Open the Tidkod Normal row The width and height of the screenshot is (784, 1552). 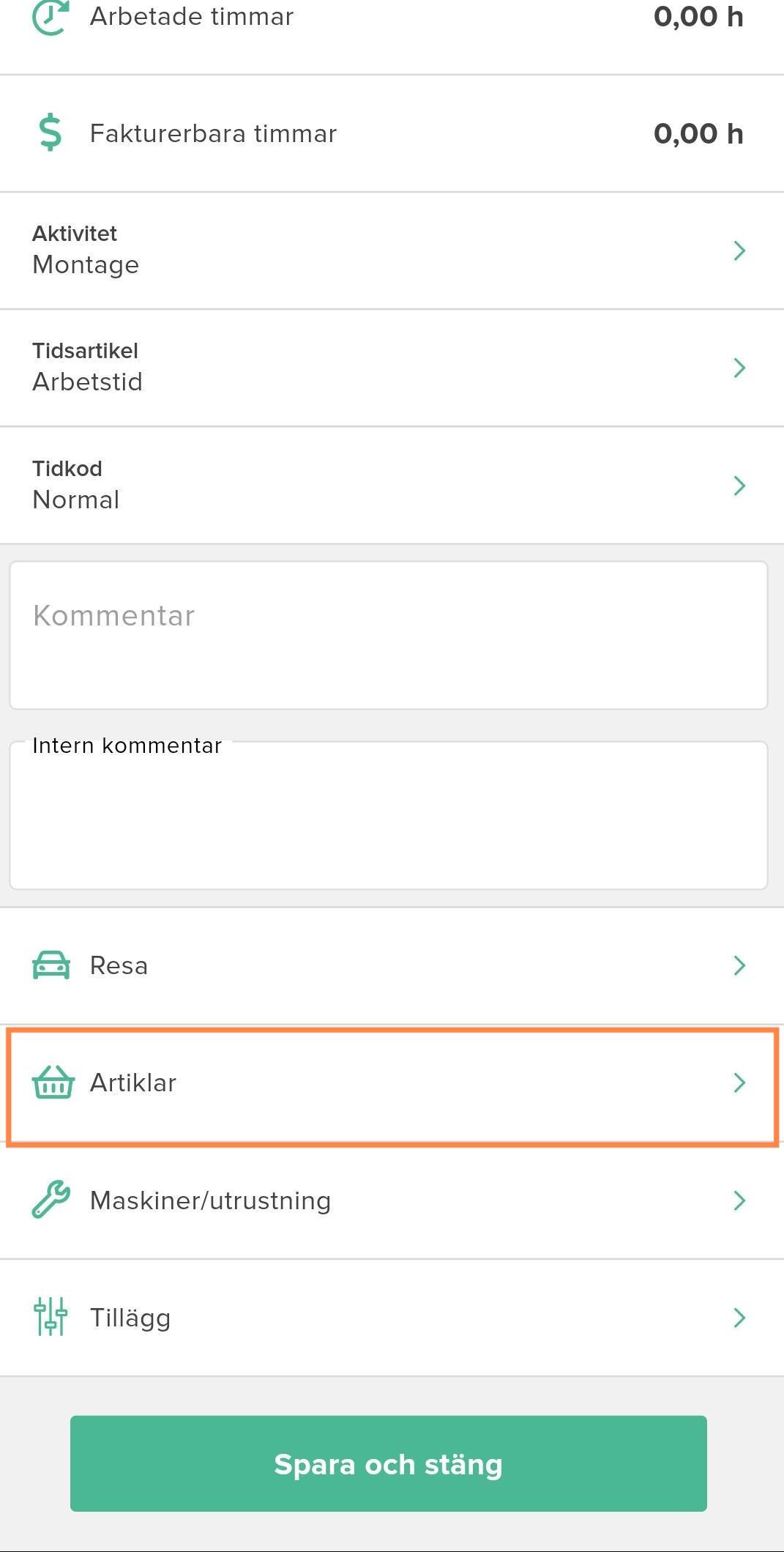pyautogui.click(x=392, y=485)
